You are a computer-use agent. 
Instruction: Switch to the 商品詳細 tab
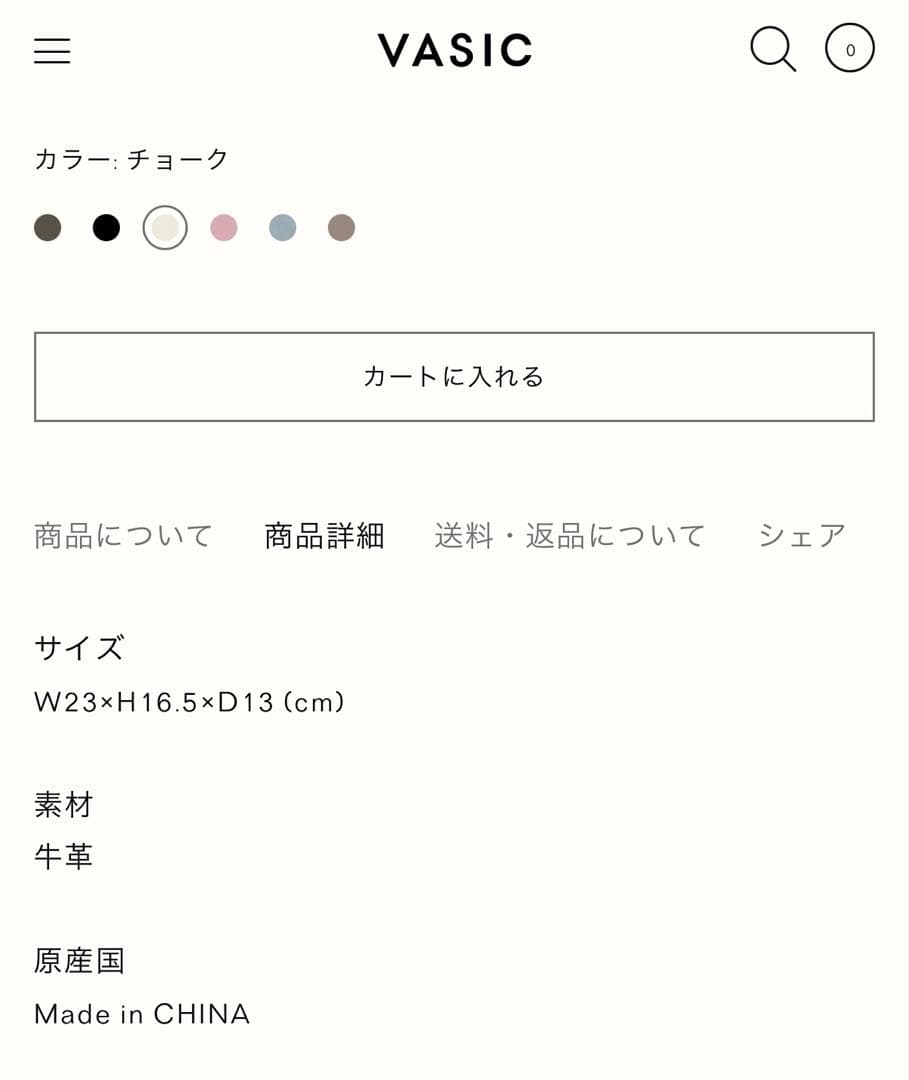(324, 536)
